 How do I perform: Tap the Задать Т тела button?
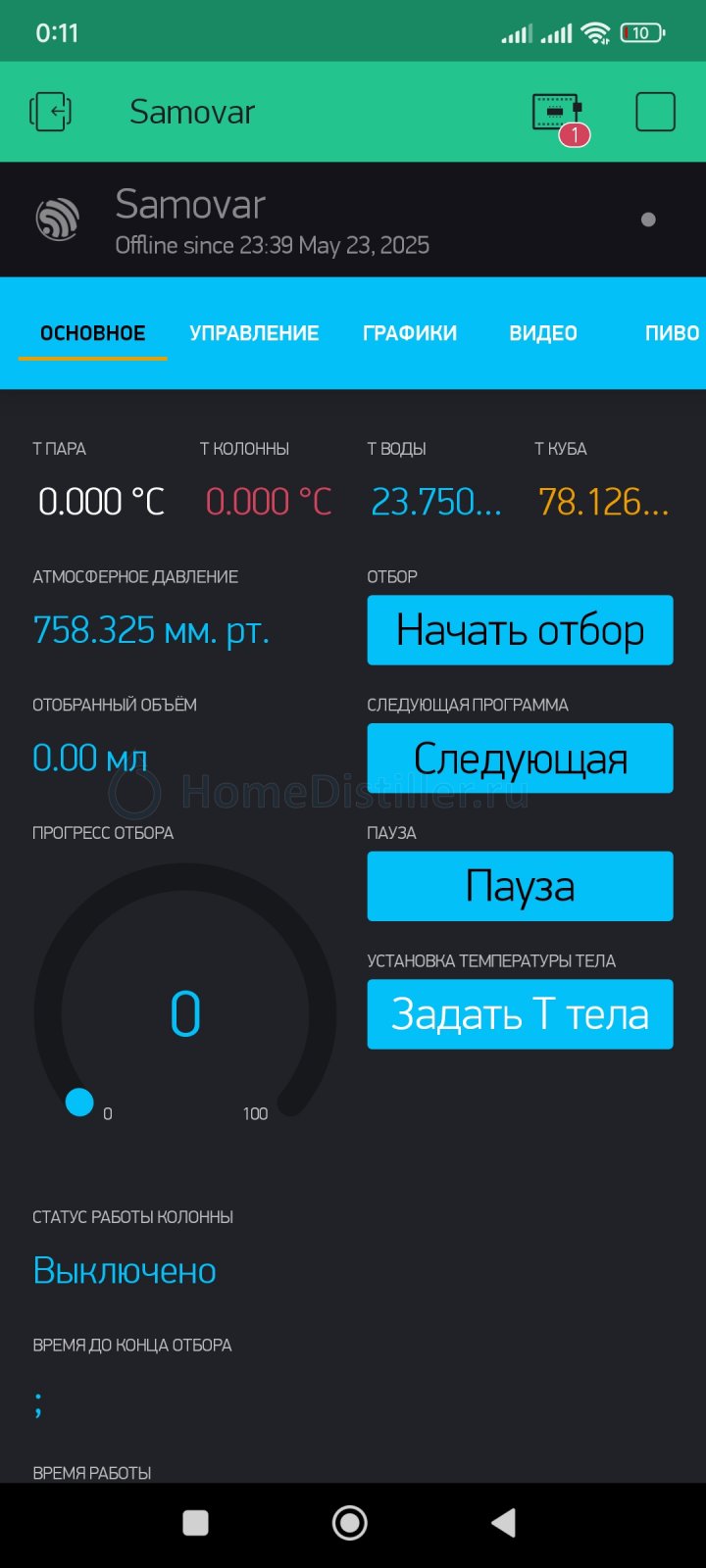tap(520, 1014)
